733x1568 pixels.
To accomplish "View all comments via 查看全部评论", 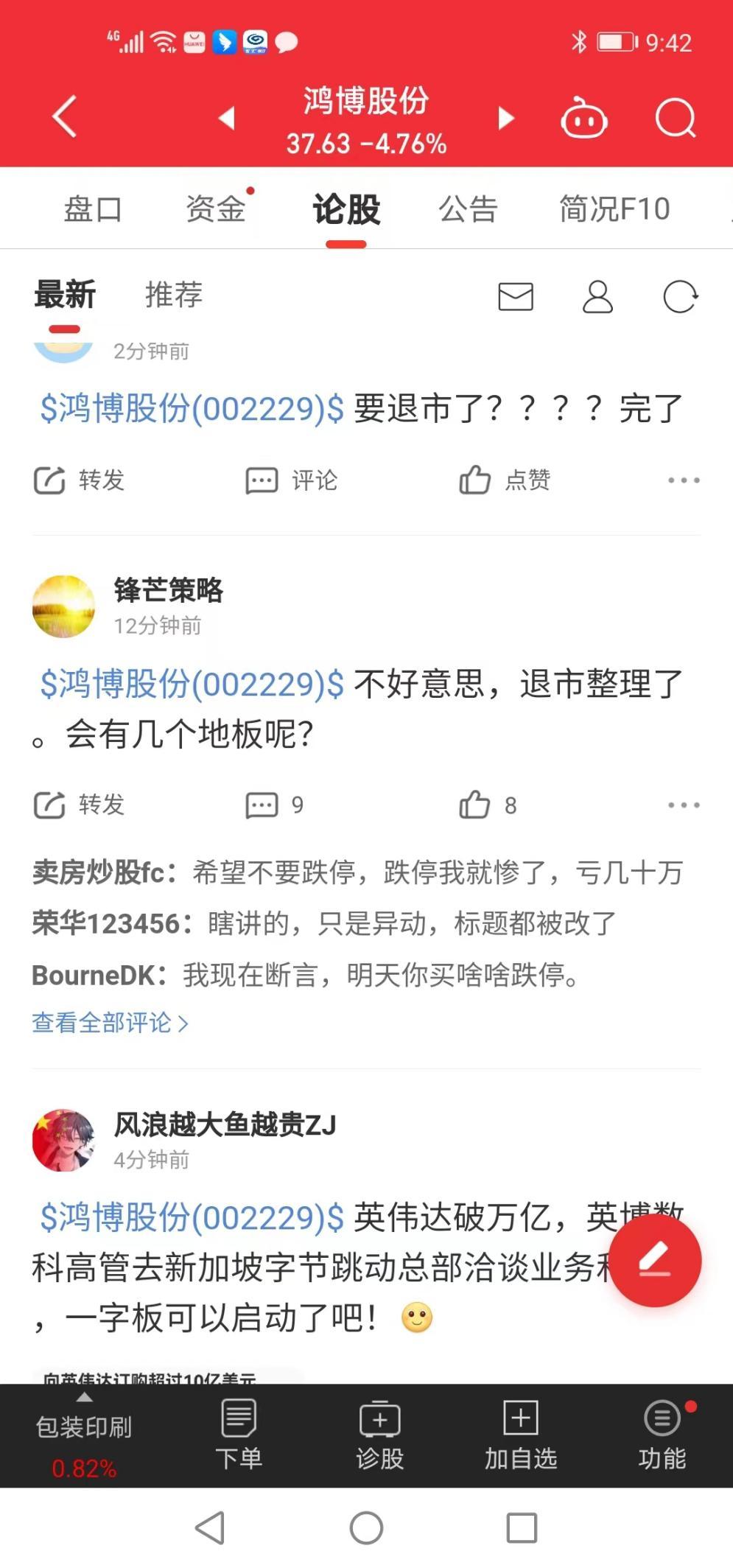I will 110,1023.
